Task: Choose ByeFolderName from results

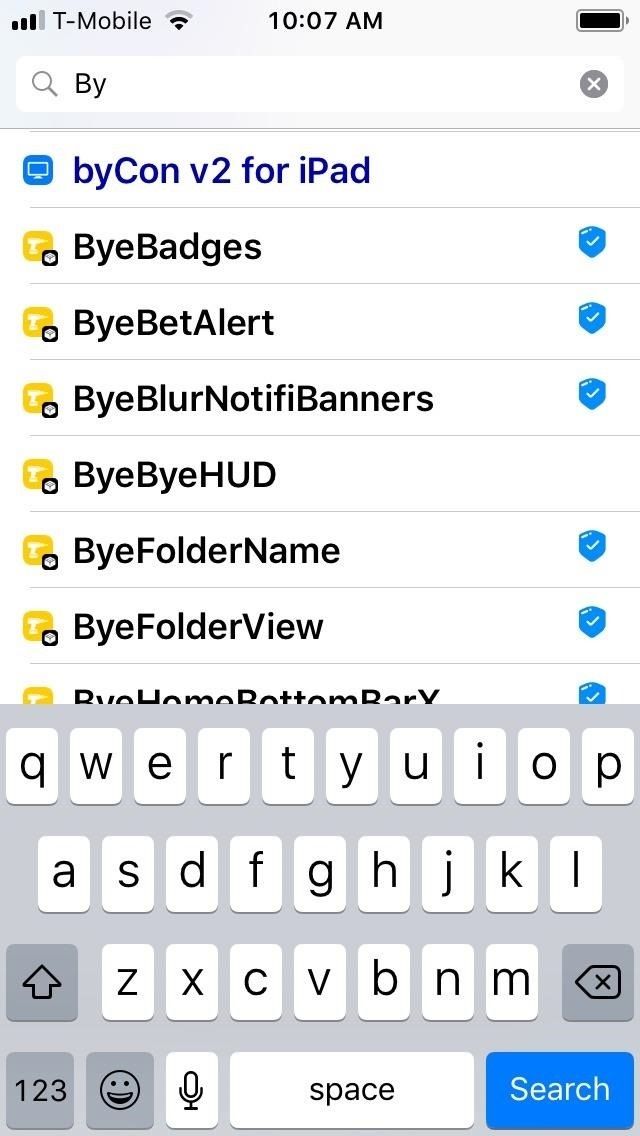Action: [207, 551]
